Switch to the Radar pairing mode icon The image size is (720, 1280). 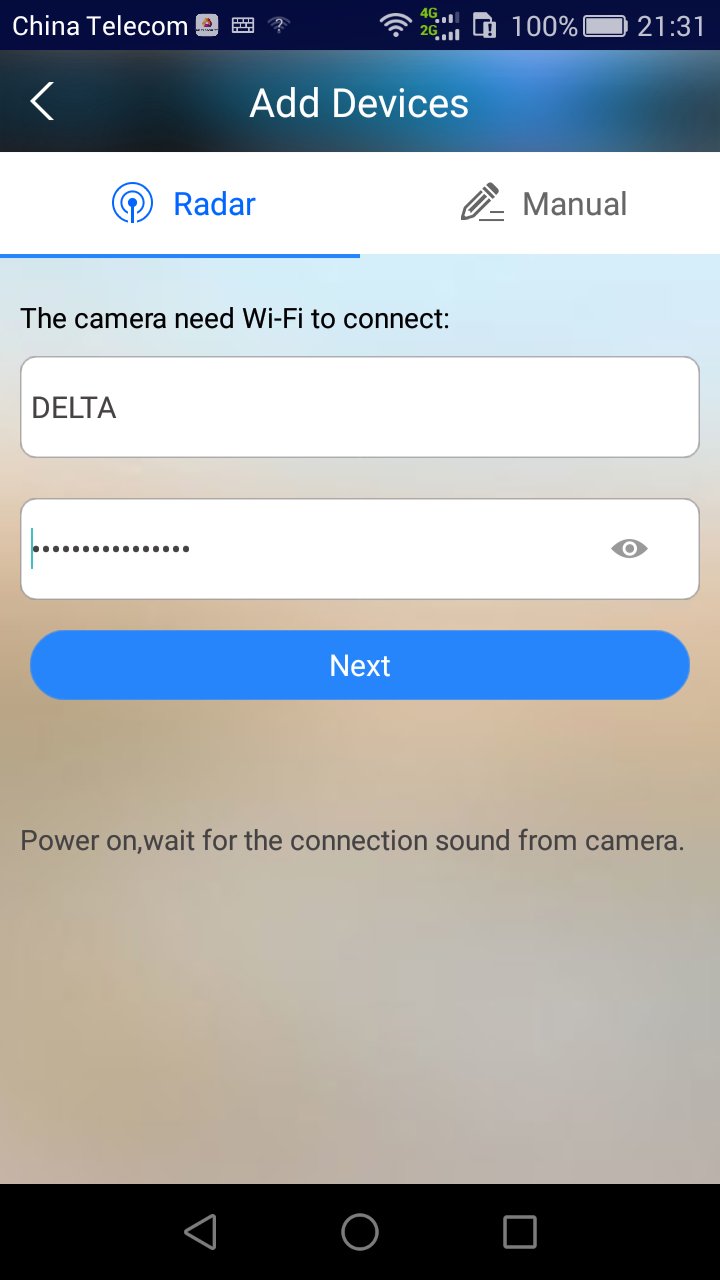pyautogui.click(x=133, y=203)
